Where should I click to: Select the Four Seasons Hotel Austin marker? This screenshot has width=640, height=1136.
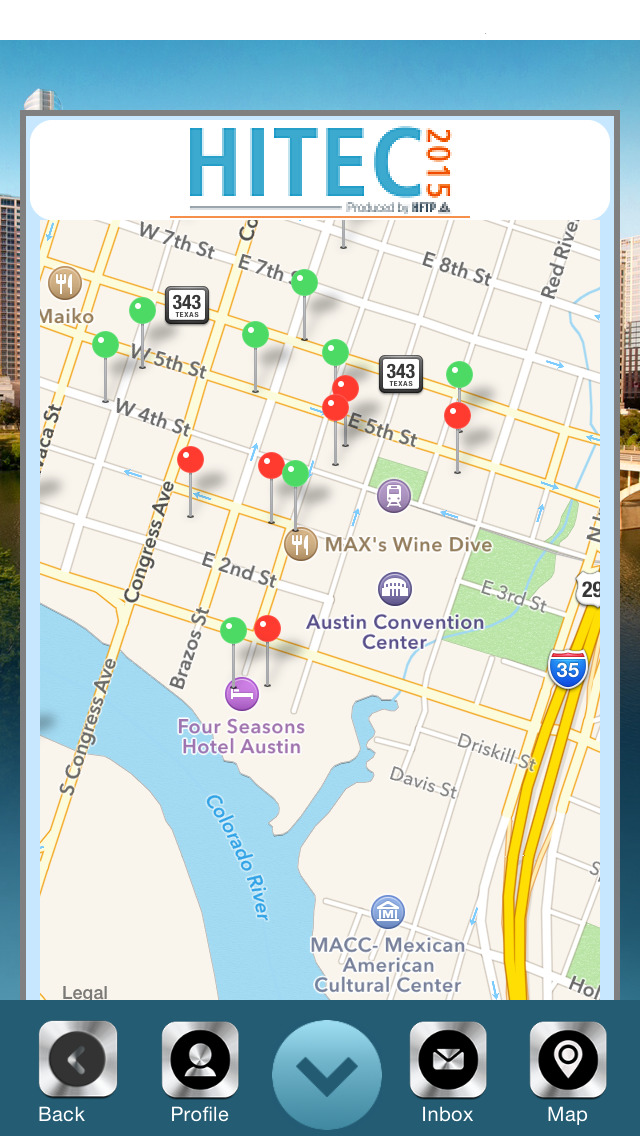click(x=242, y=694)
